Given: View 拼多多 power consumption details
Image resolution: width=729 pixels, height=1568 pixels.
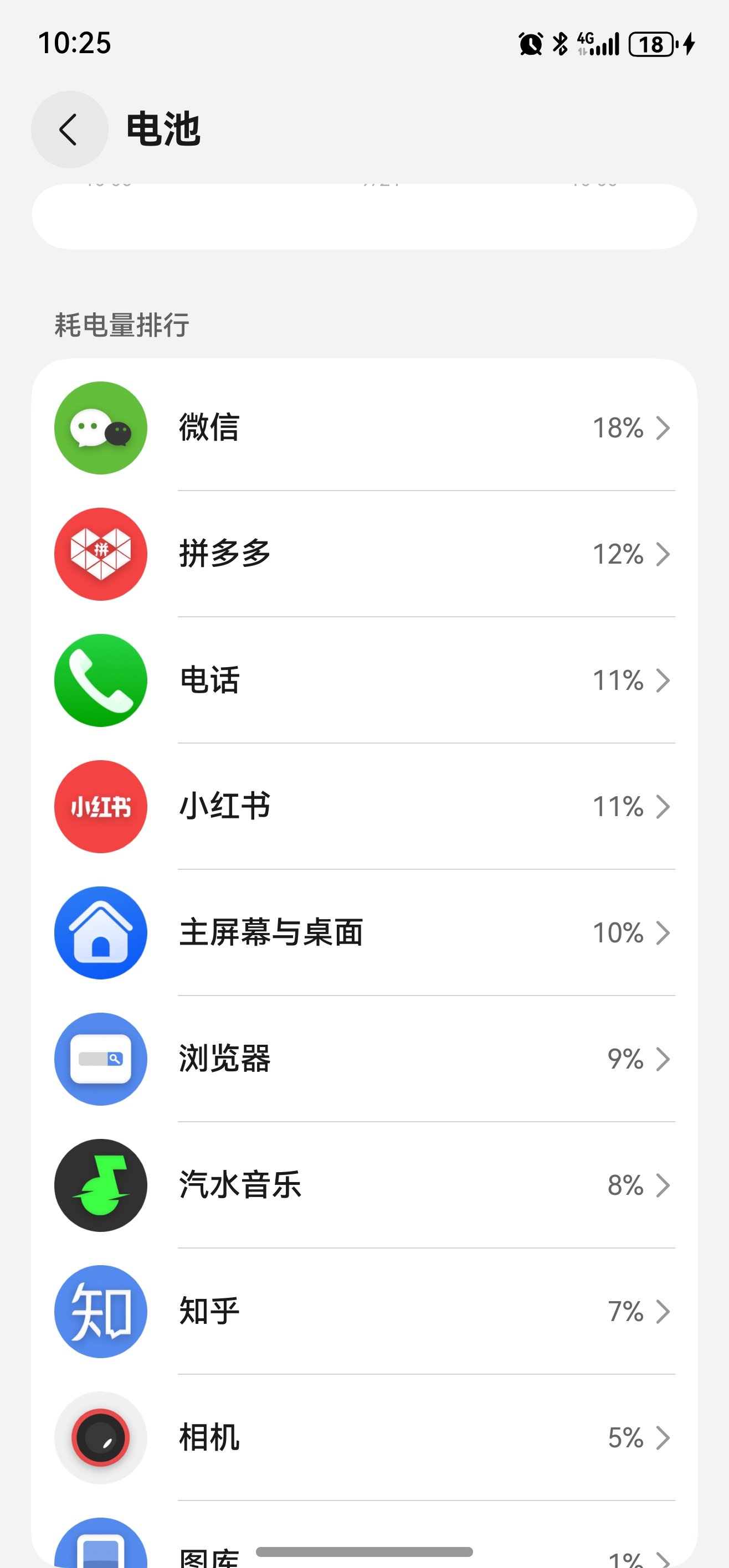Looking at the screenshot, I should pos(364,554).
